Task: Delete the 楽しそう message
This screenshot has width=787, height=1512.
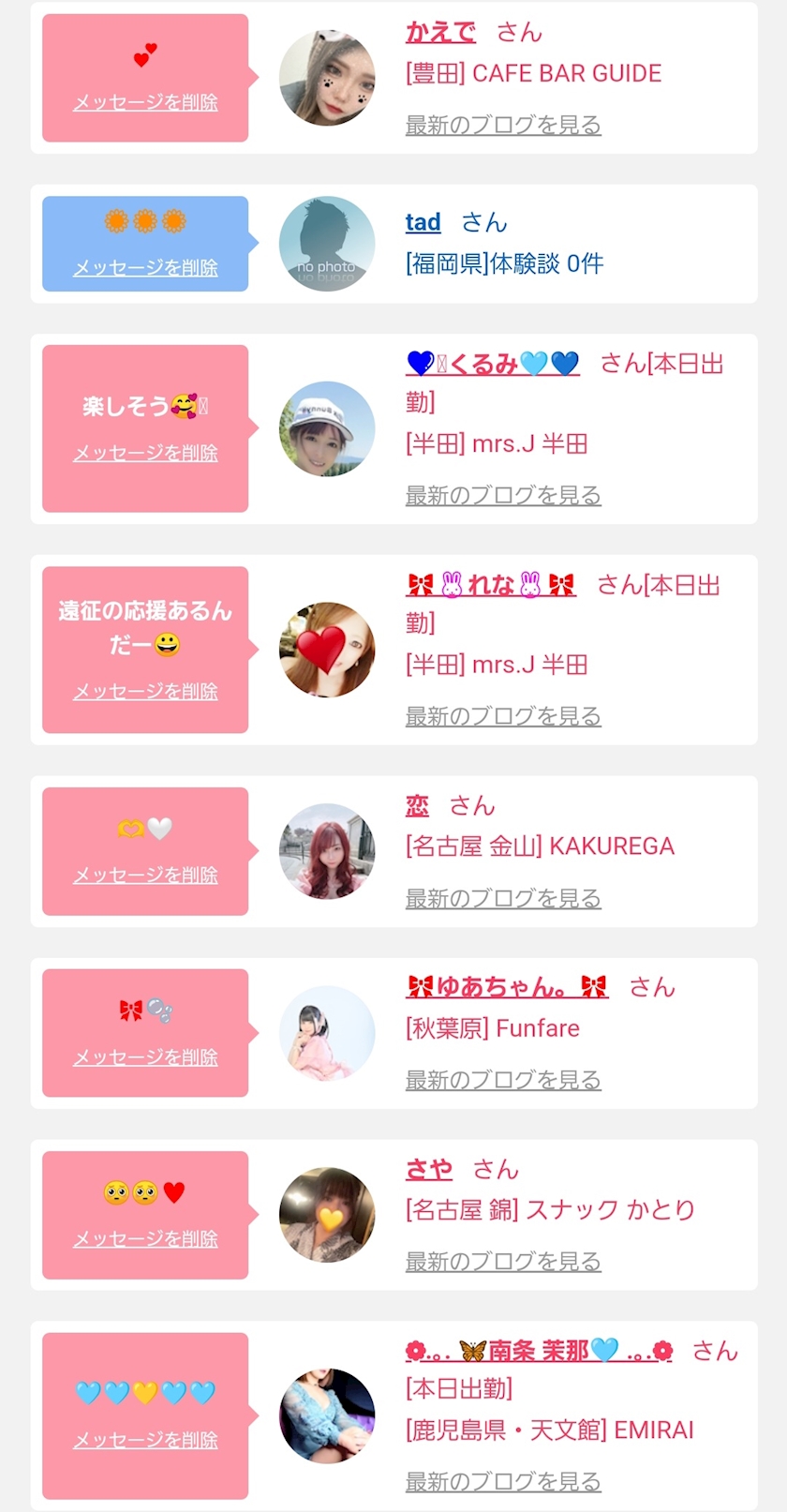Action: coord(145,454)
